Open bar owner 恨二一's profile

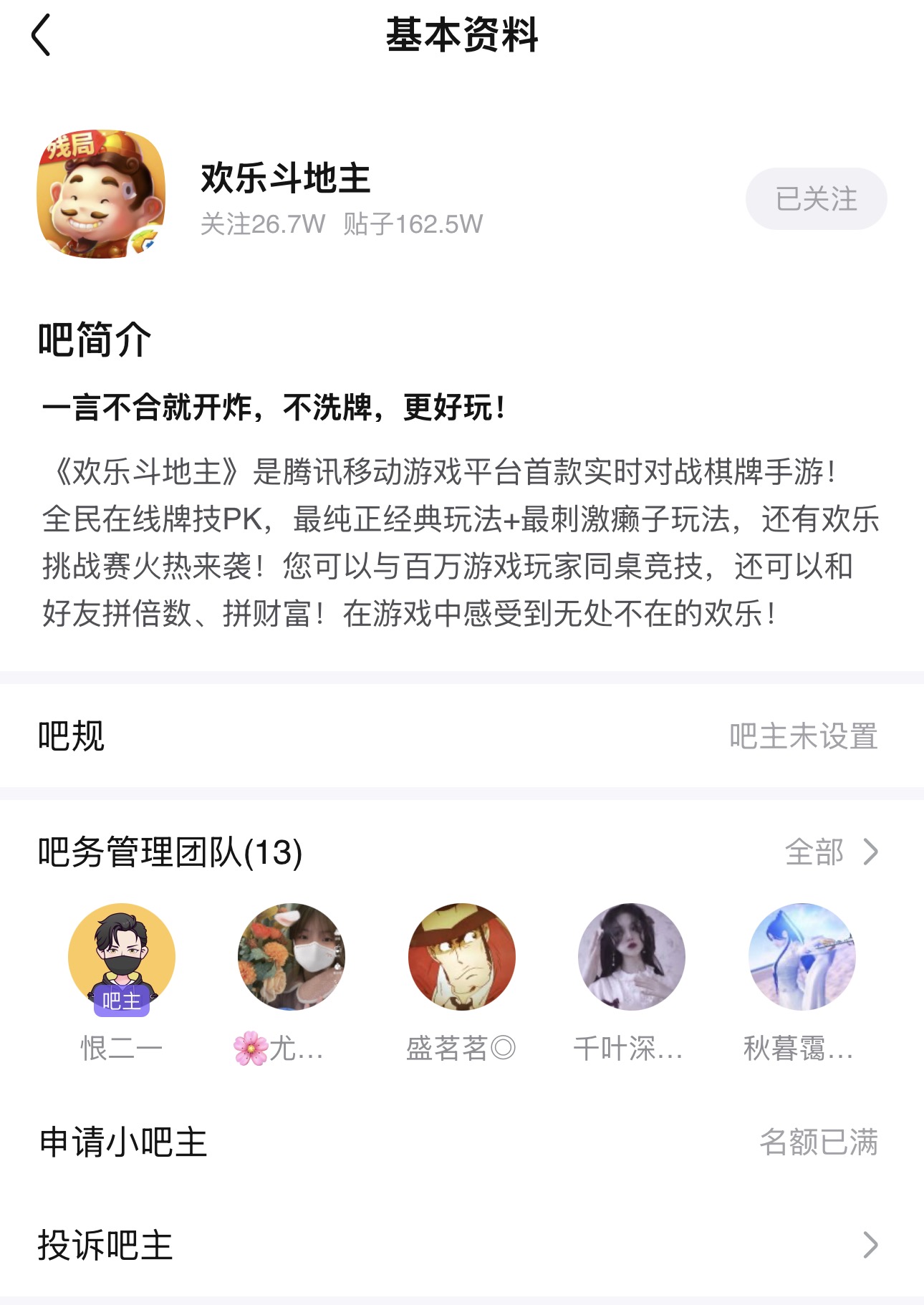click(122, 957)
